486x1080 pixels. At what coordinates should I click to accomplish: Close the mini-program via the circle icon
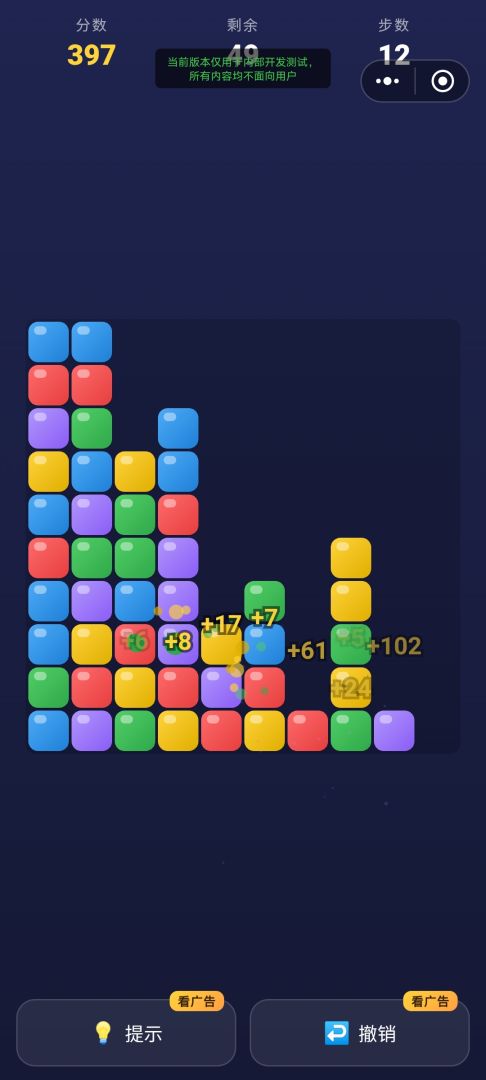443,81
